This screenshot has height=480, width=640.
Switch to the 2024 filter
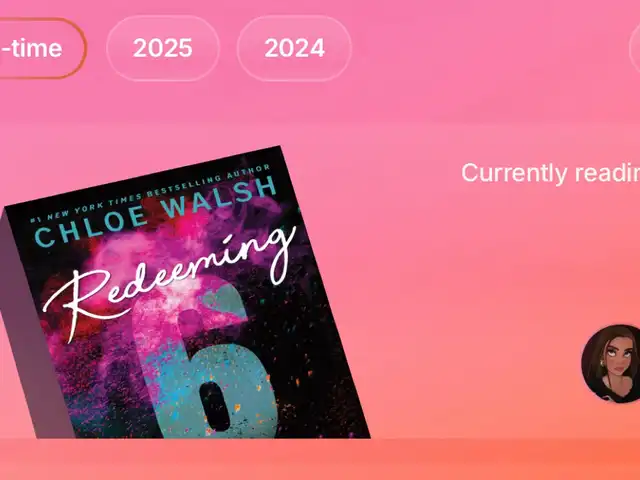tap(293, 48)
